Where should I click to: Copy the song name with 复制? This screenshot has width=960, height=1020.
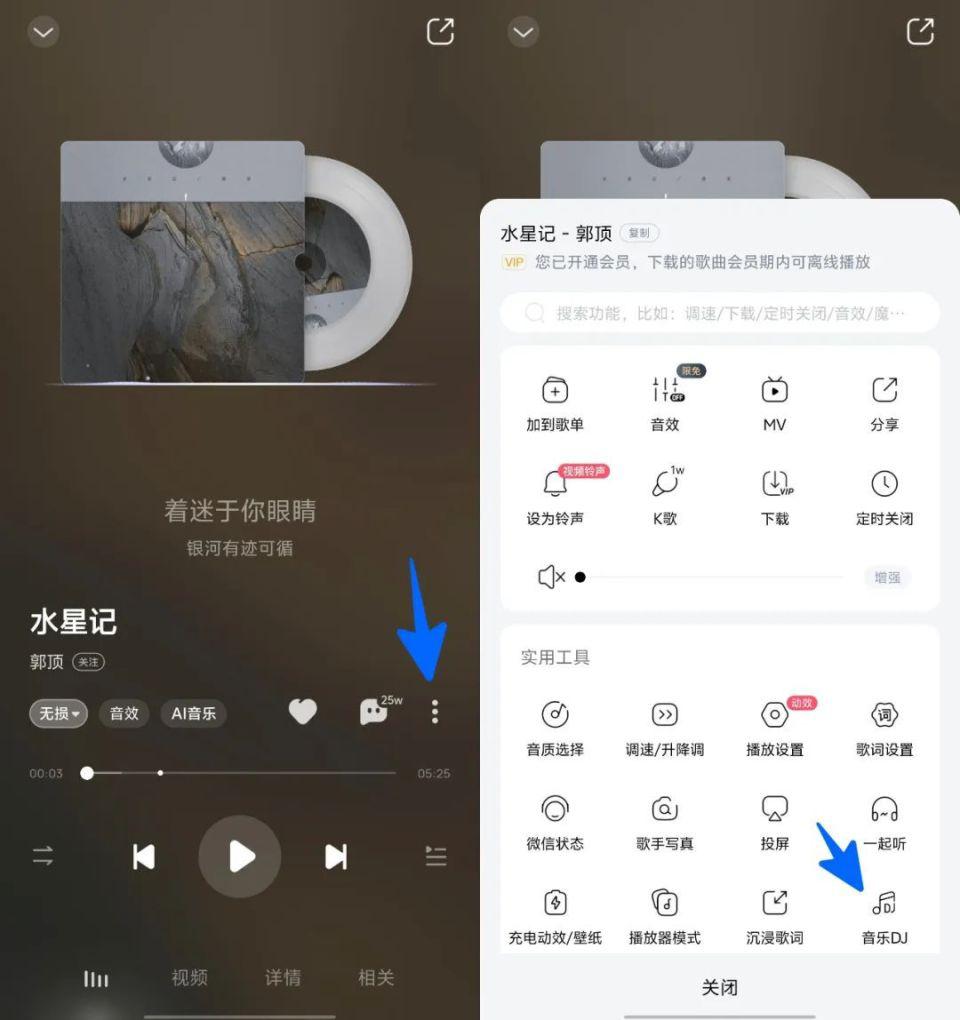tap(639, 233)
